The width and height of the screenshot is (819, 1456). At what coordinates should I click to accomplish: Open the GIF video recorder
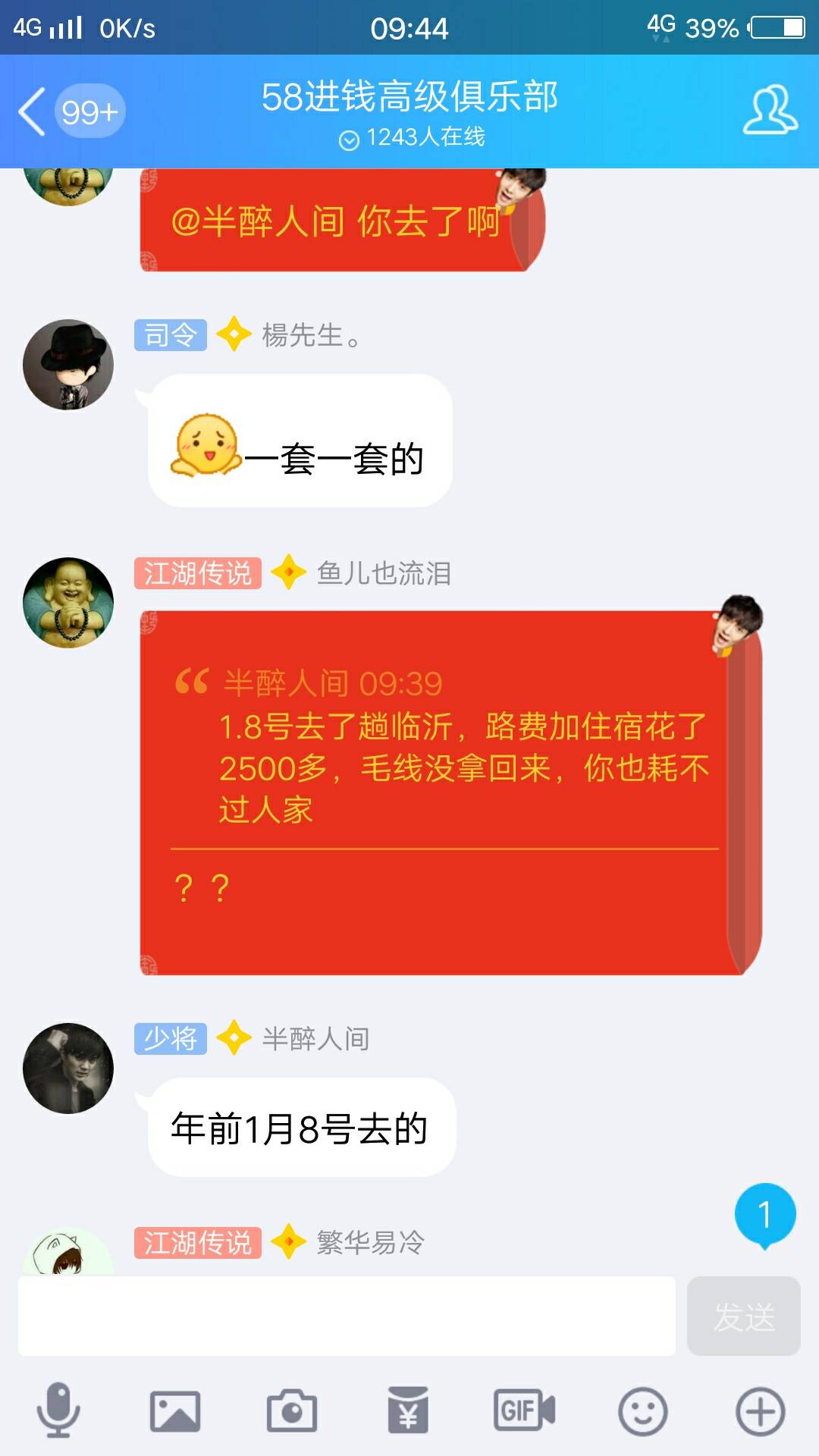[525, 1411]
